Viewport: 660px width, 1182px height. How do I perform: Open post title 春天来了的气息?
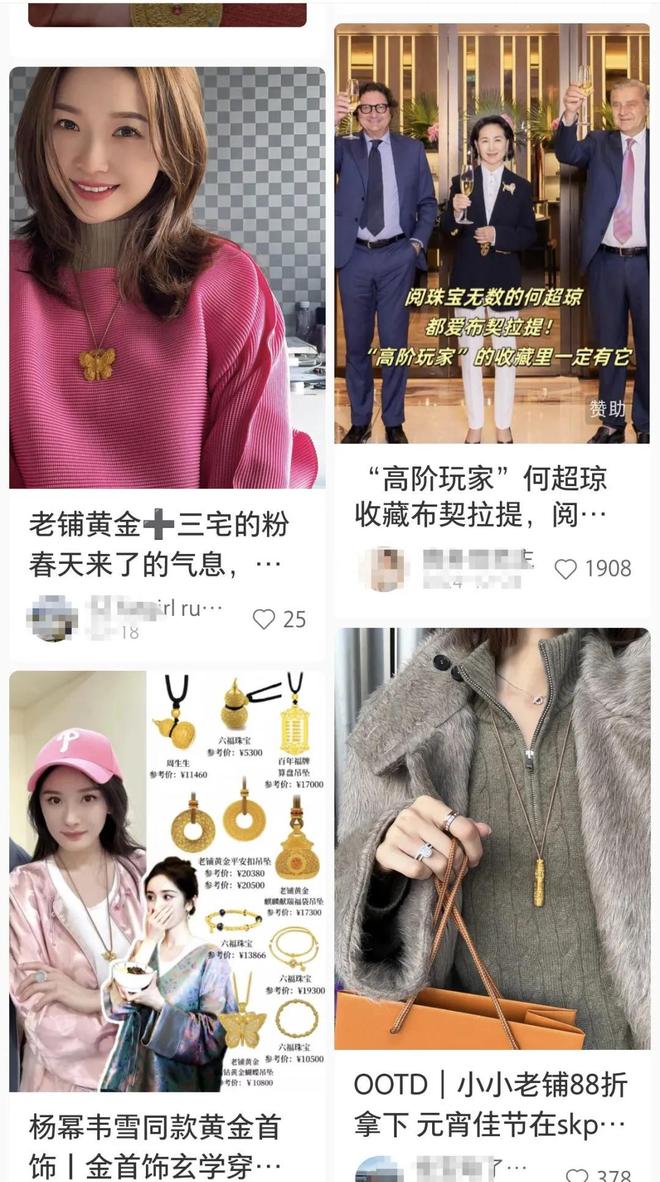coord(155,567)
